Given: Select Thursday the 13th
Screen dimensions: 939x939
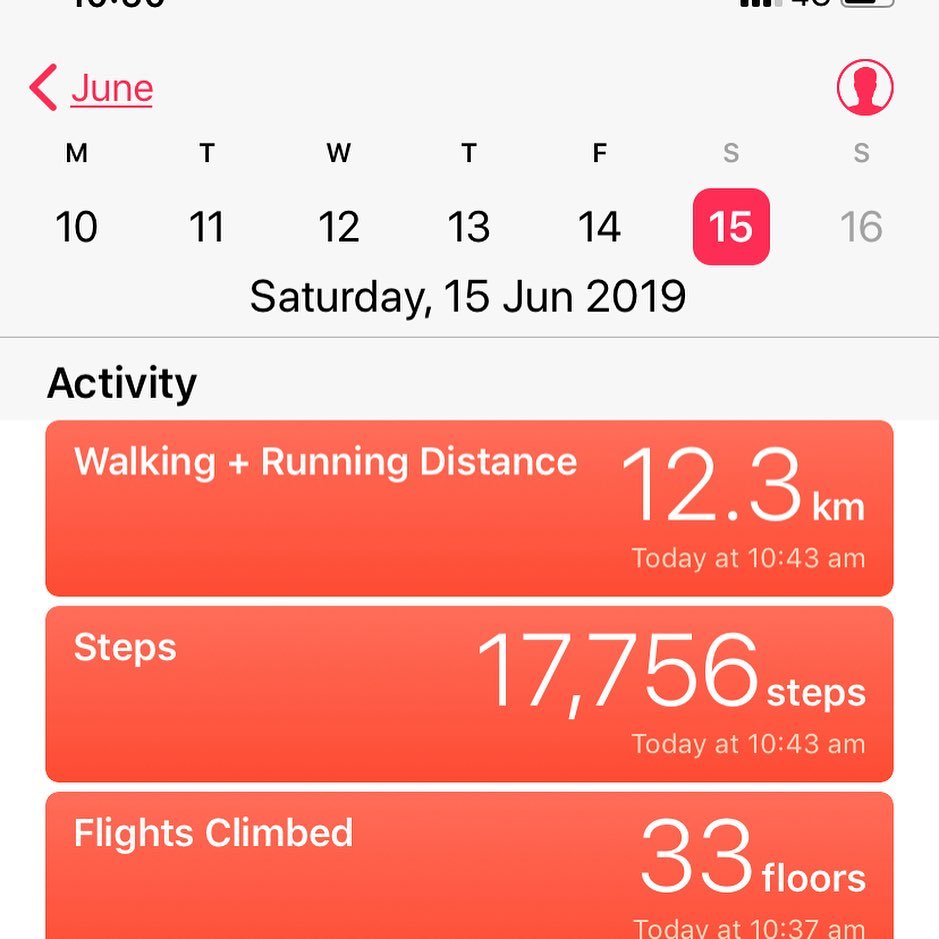Looking at the screenshot, I should pos(468,227).
